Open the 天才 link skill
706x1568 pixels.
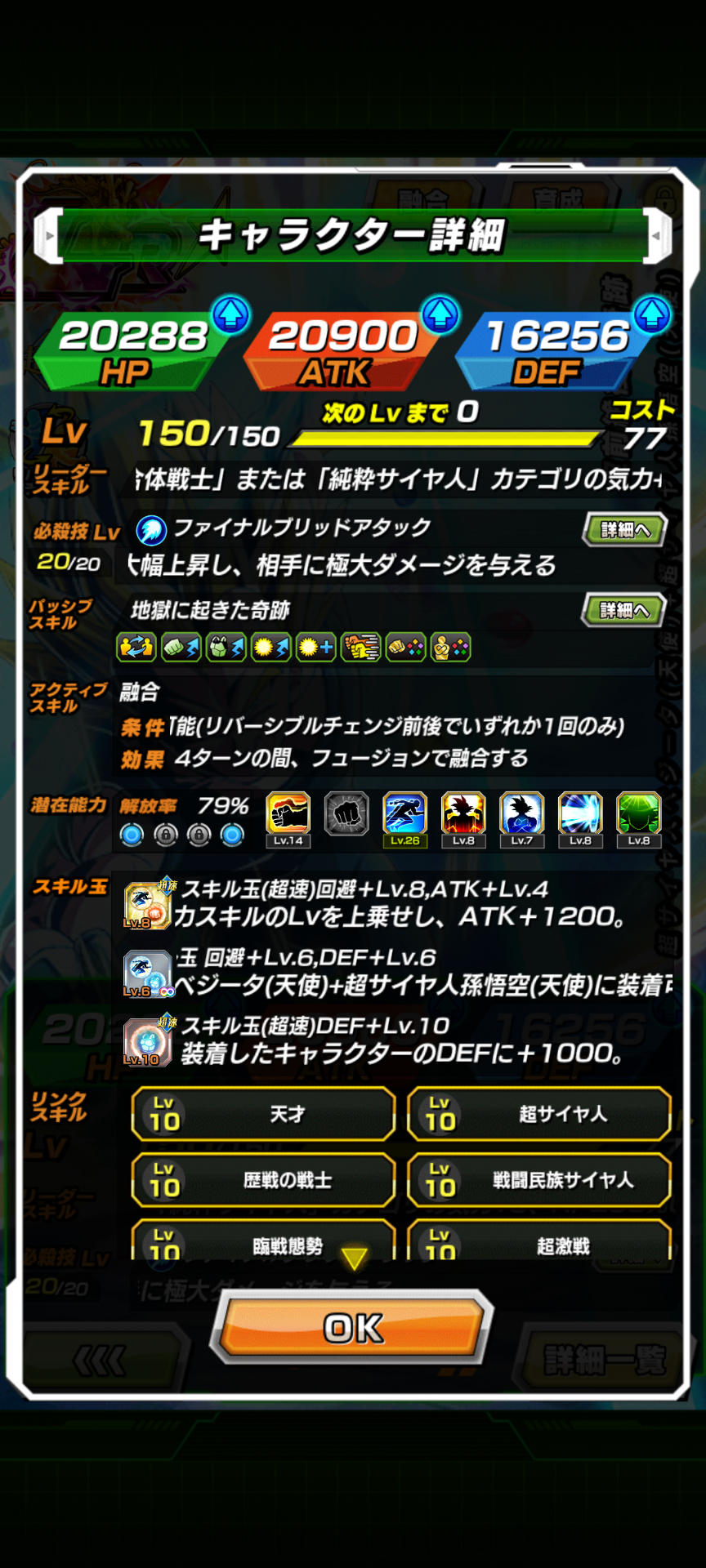point(263,1114)
